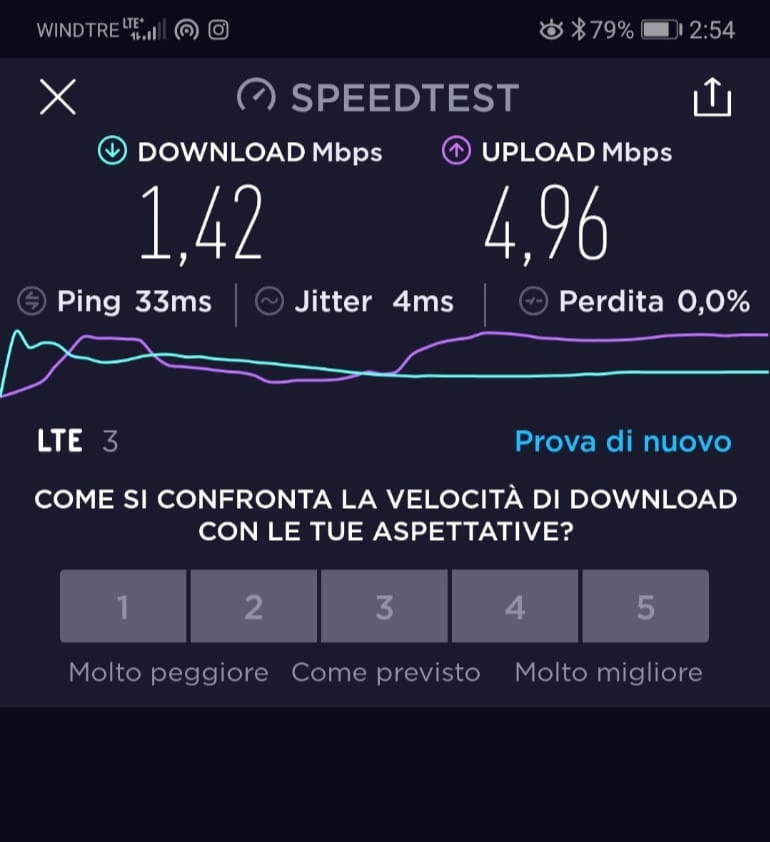The image size is (770, 842).
Task: Choose rating 4 for download speed
Action: click(515, 606)
